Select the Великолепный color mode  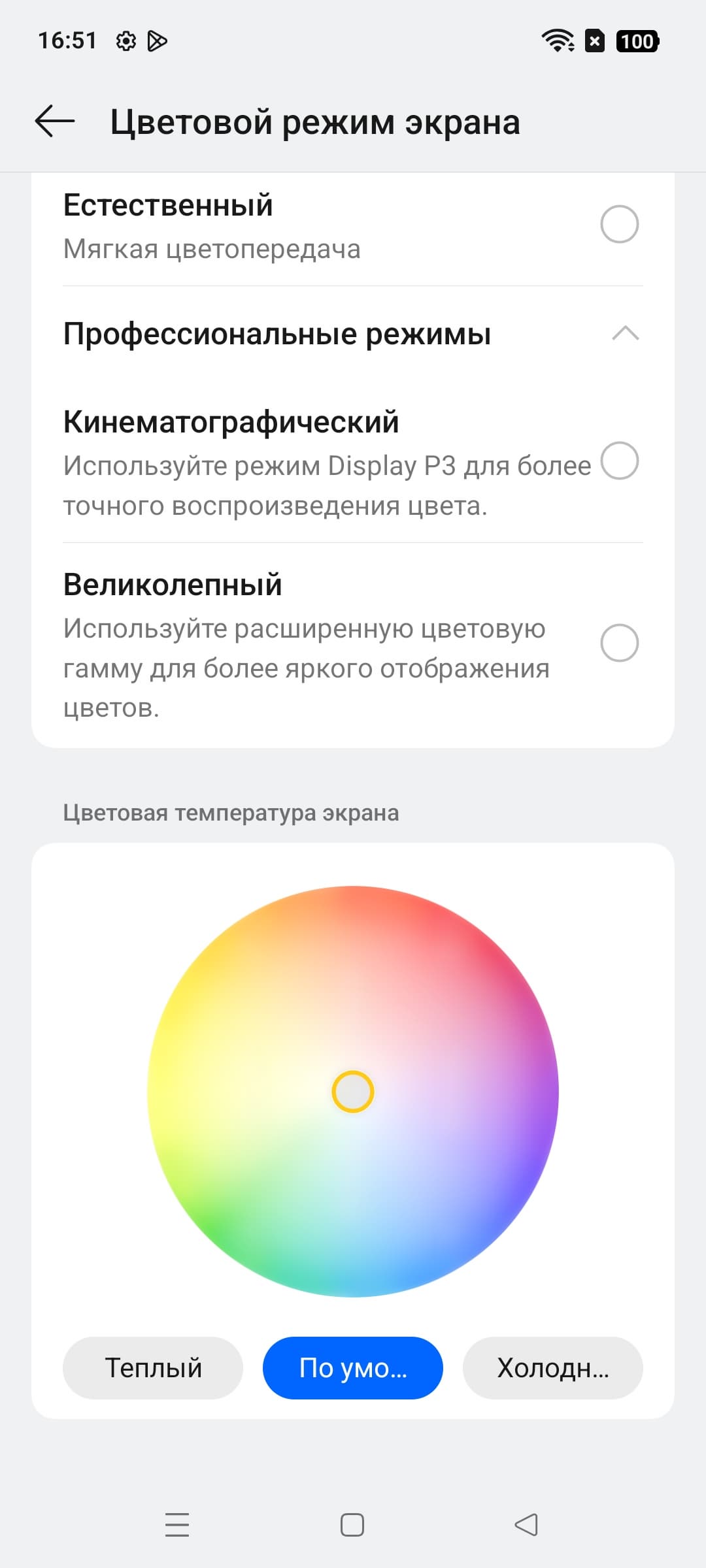[619, 643]
